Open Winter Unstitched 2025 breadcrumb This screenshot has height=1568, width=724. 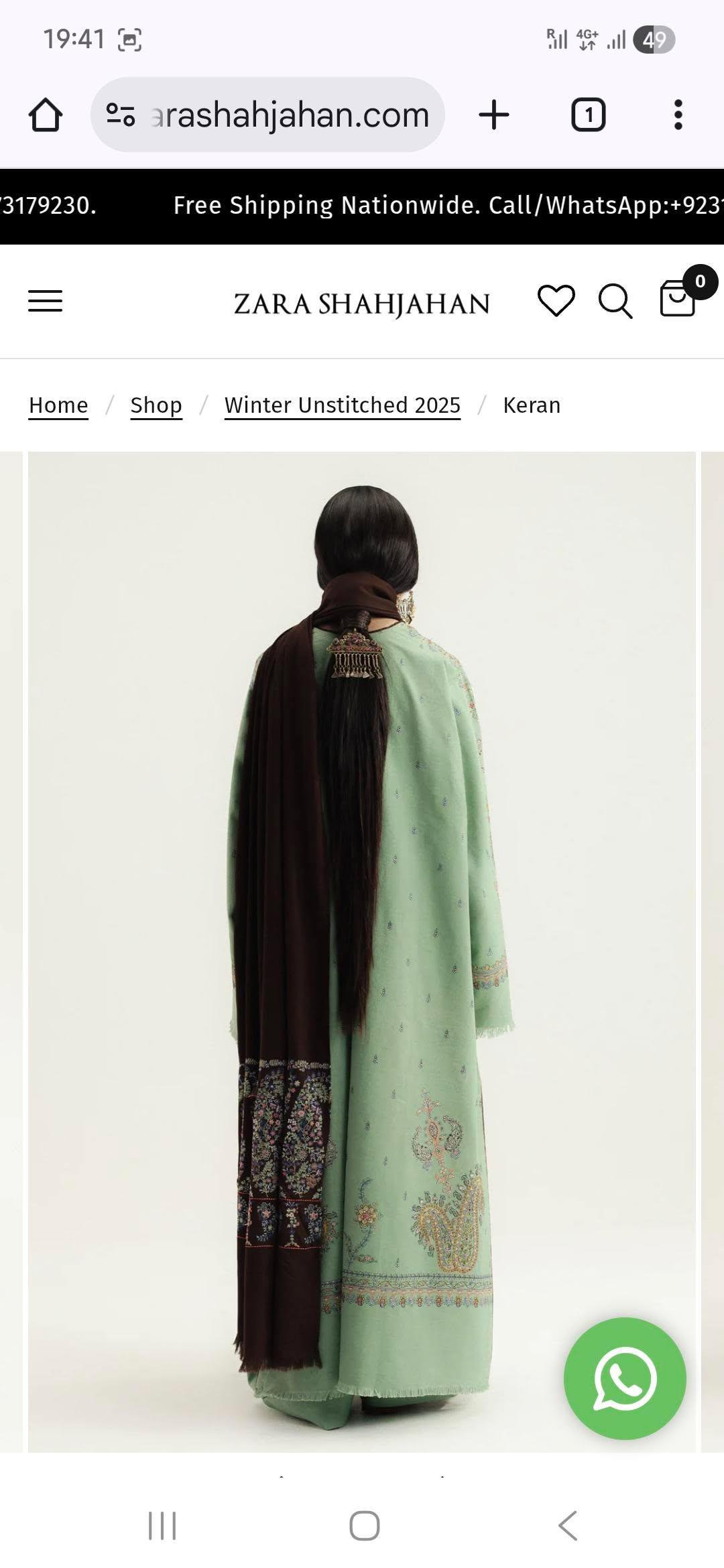(342, 405)
